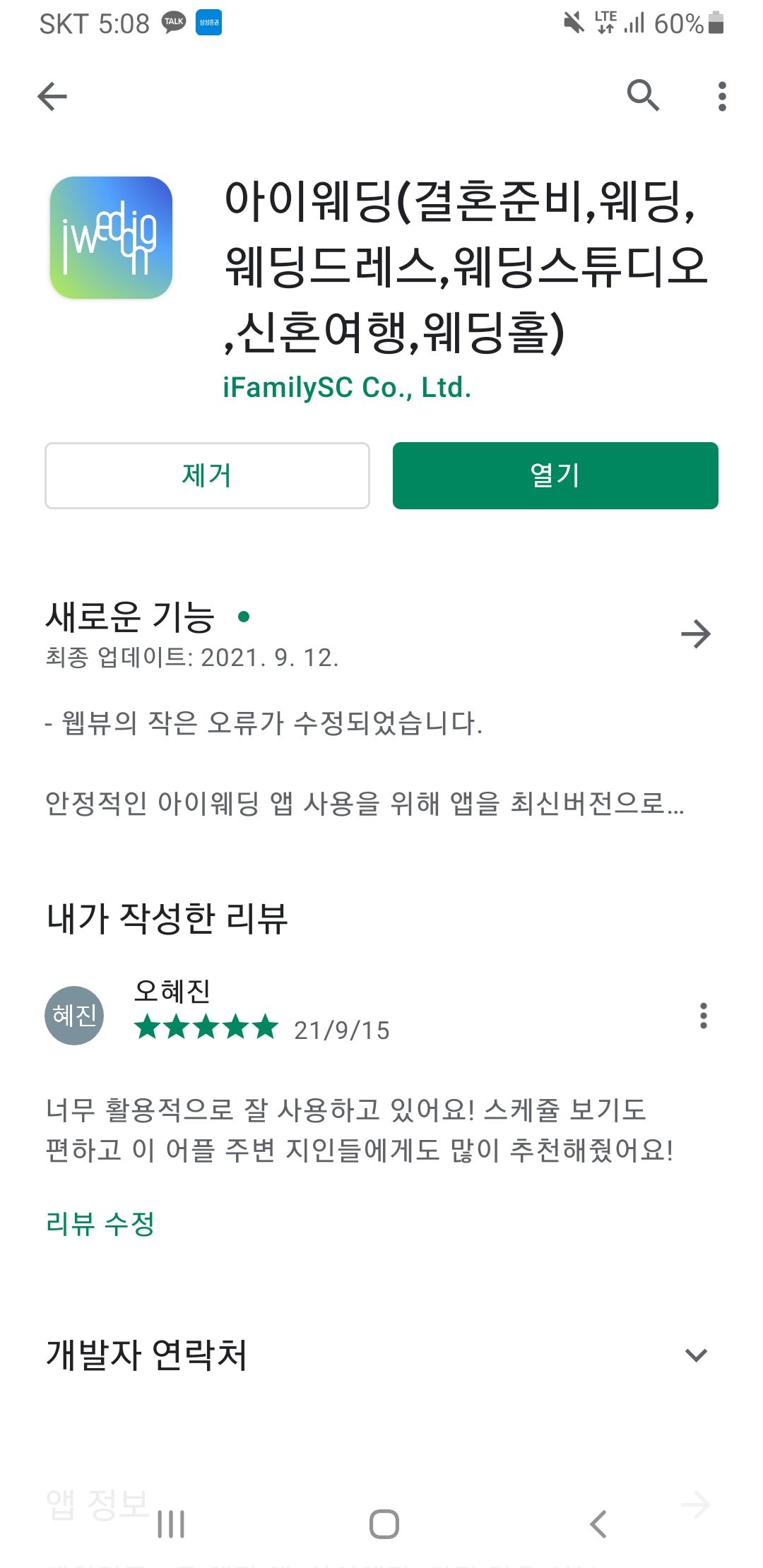Expand the 개발자 연락처 section

(x=696, y=1355)
